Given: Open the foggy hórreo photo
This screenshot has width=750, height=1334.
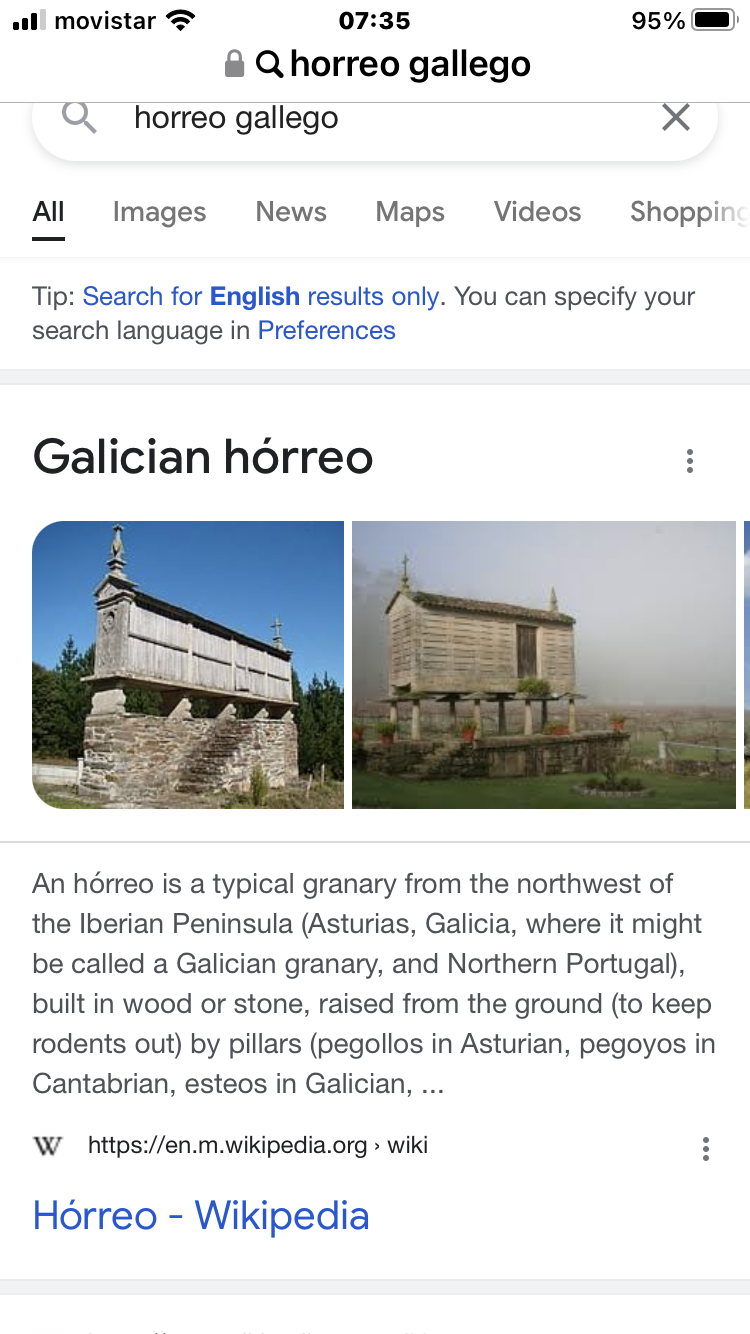Looking at the screenshot, I should click(543, 665).
